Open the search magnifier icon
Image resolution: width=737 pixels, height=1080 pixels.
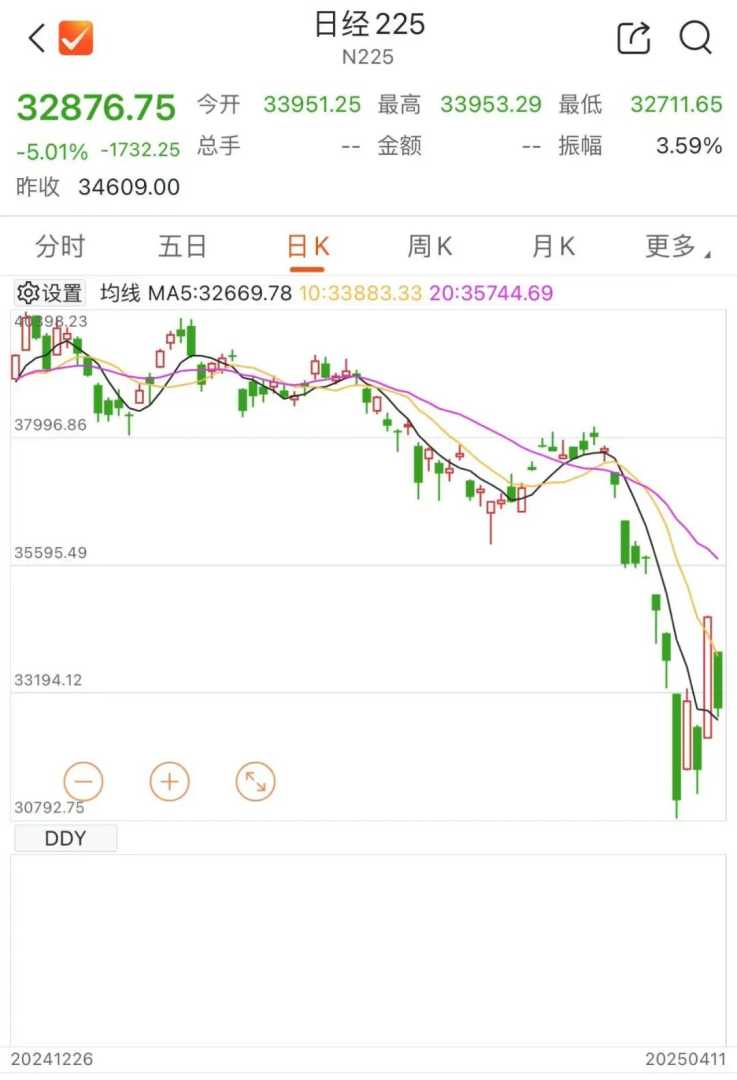695,38
